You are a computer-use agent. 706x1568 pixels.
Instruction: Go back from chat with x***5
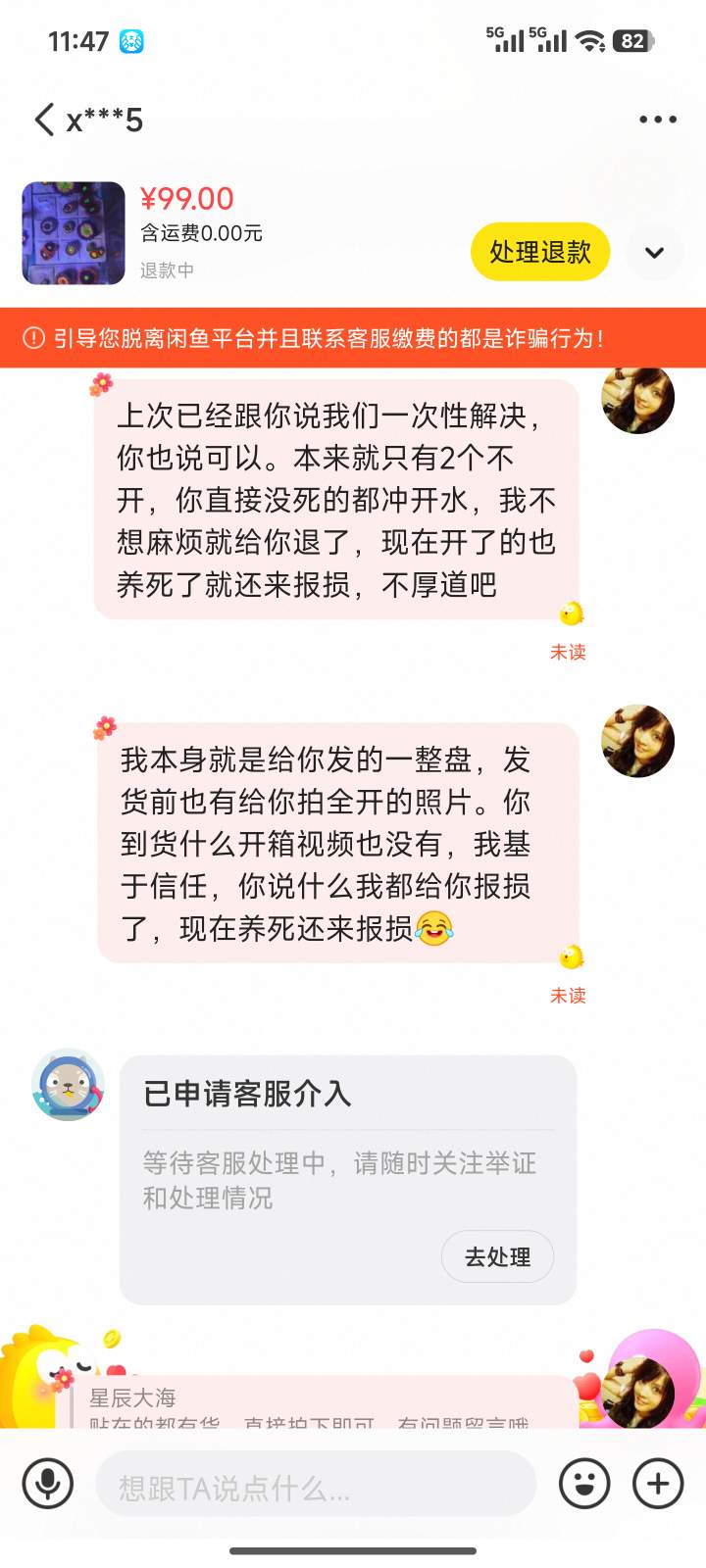point(44,120)
